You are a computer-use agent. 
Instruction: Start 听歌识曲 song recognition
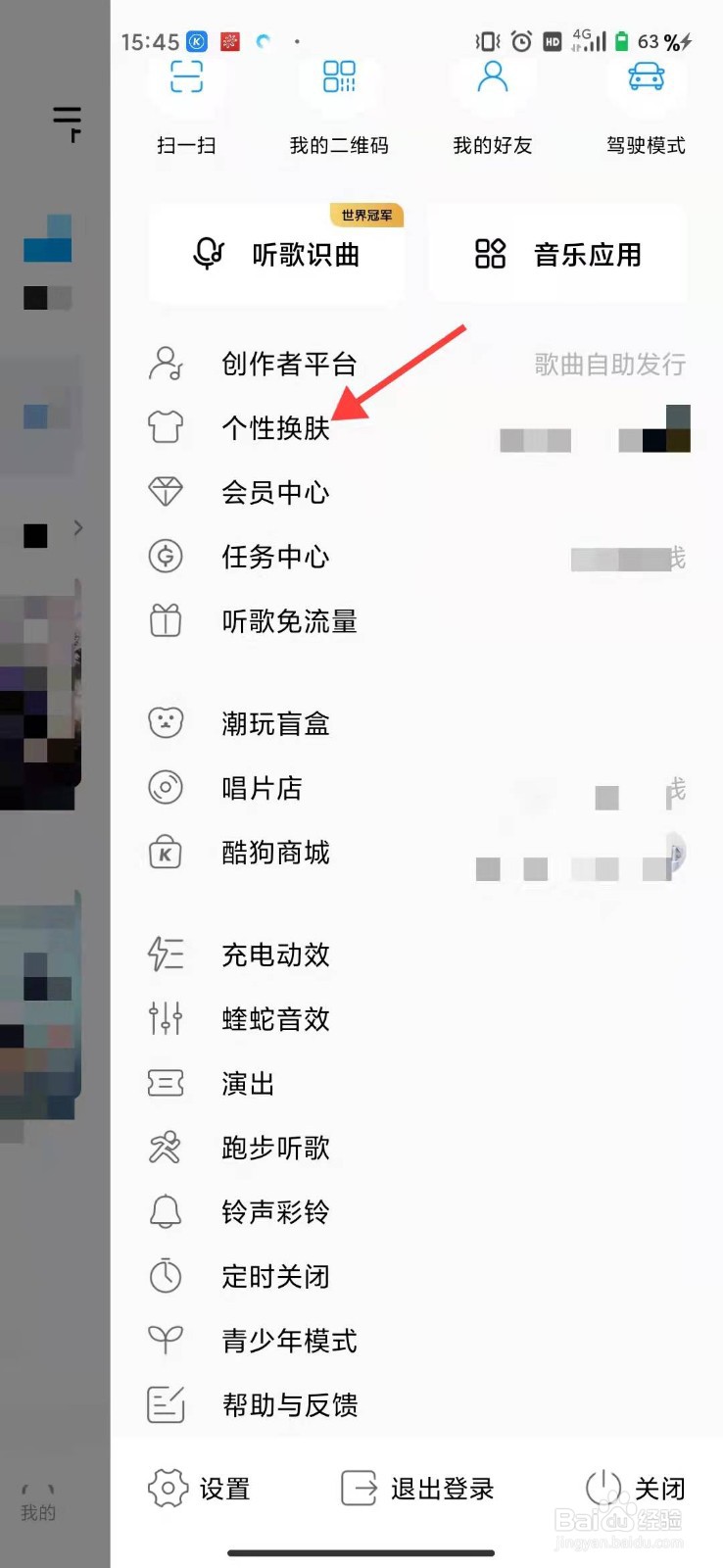tap(275, 254)
